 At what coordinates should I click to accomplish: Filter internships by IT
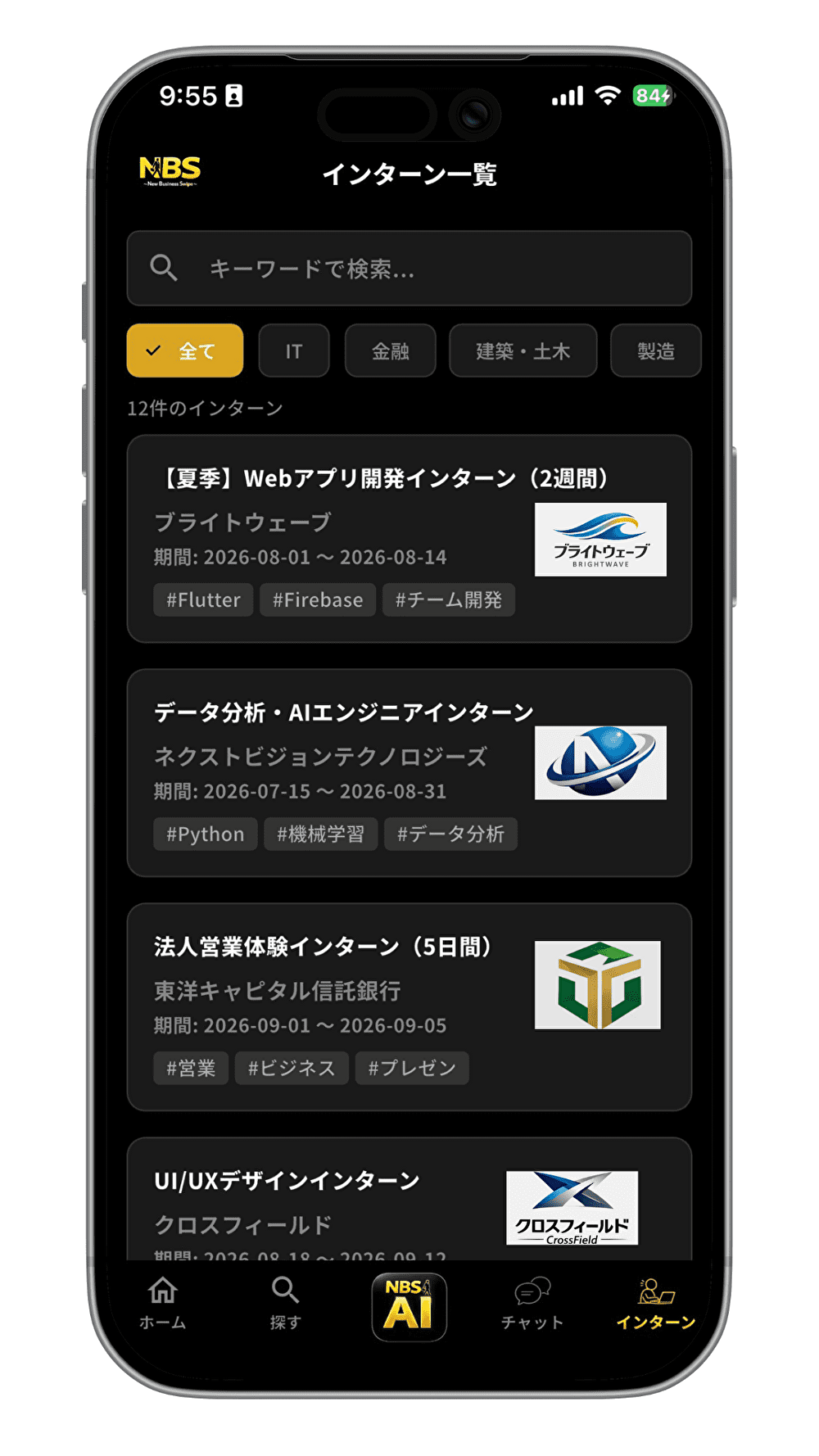294,350
